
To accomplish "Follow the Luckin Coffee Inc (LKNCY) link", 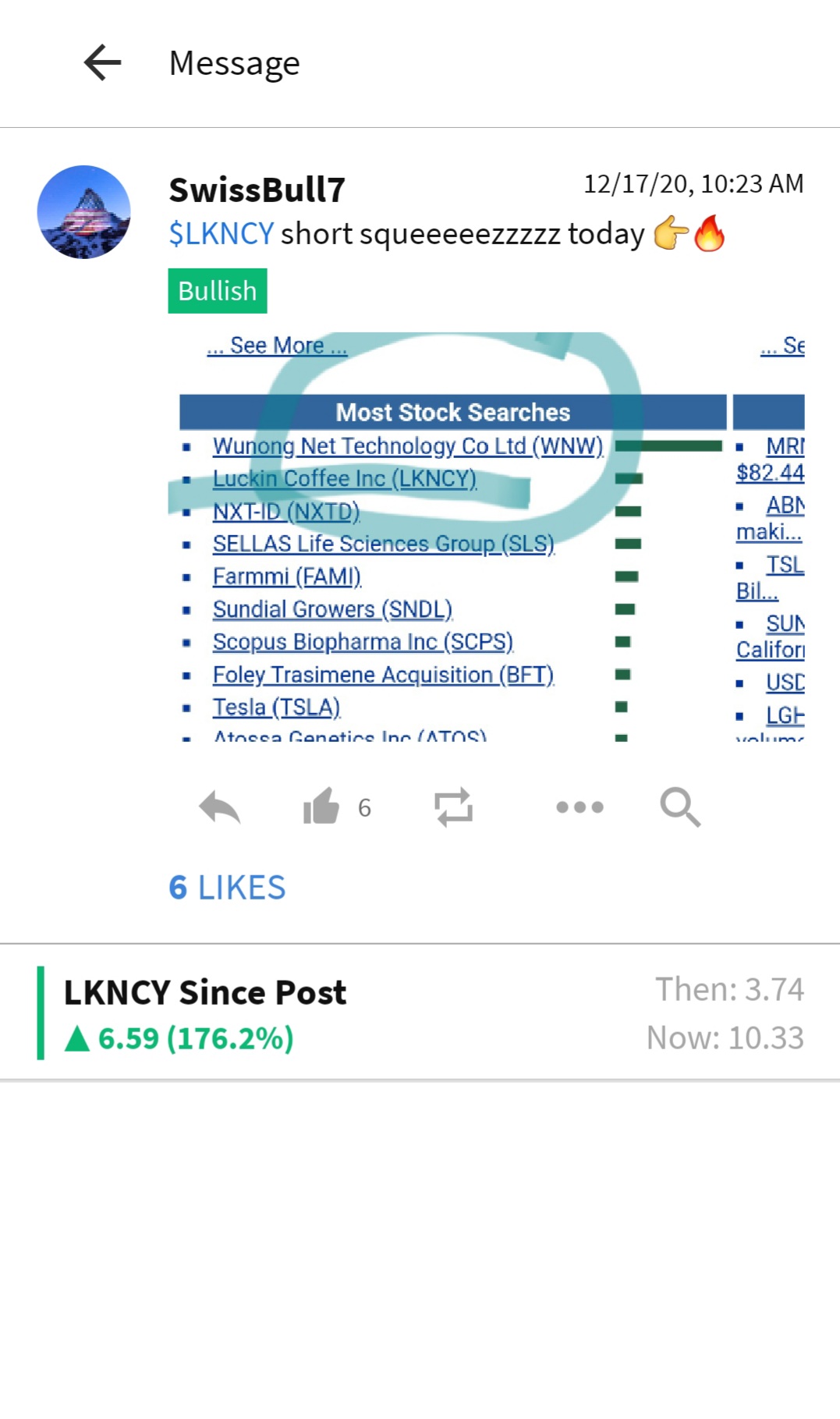I will click(x=345, y=478).
